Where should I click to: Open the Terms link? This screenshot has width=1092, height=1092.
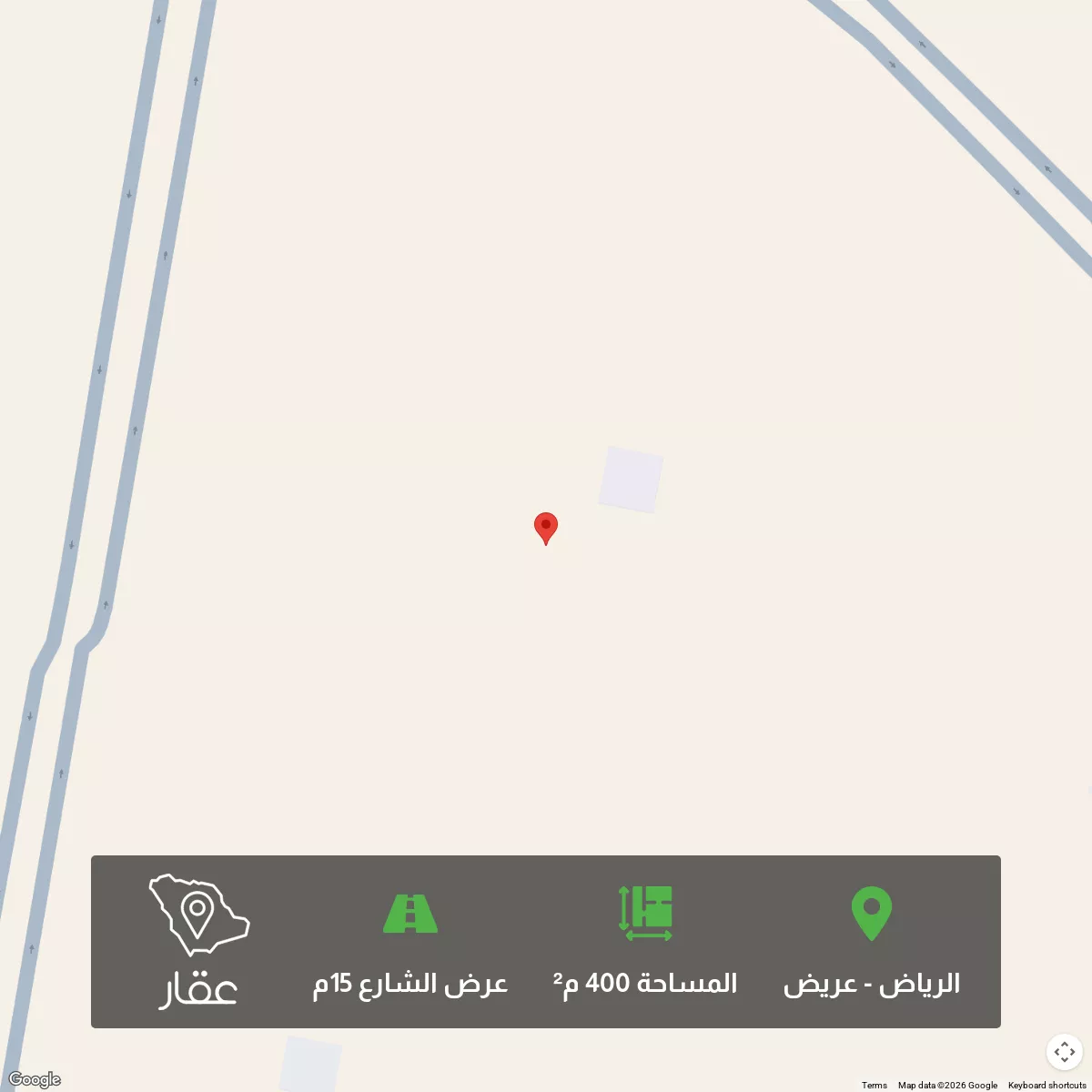click(x=874, y=1085)
